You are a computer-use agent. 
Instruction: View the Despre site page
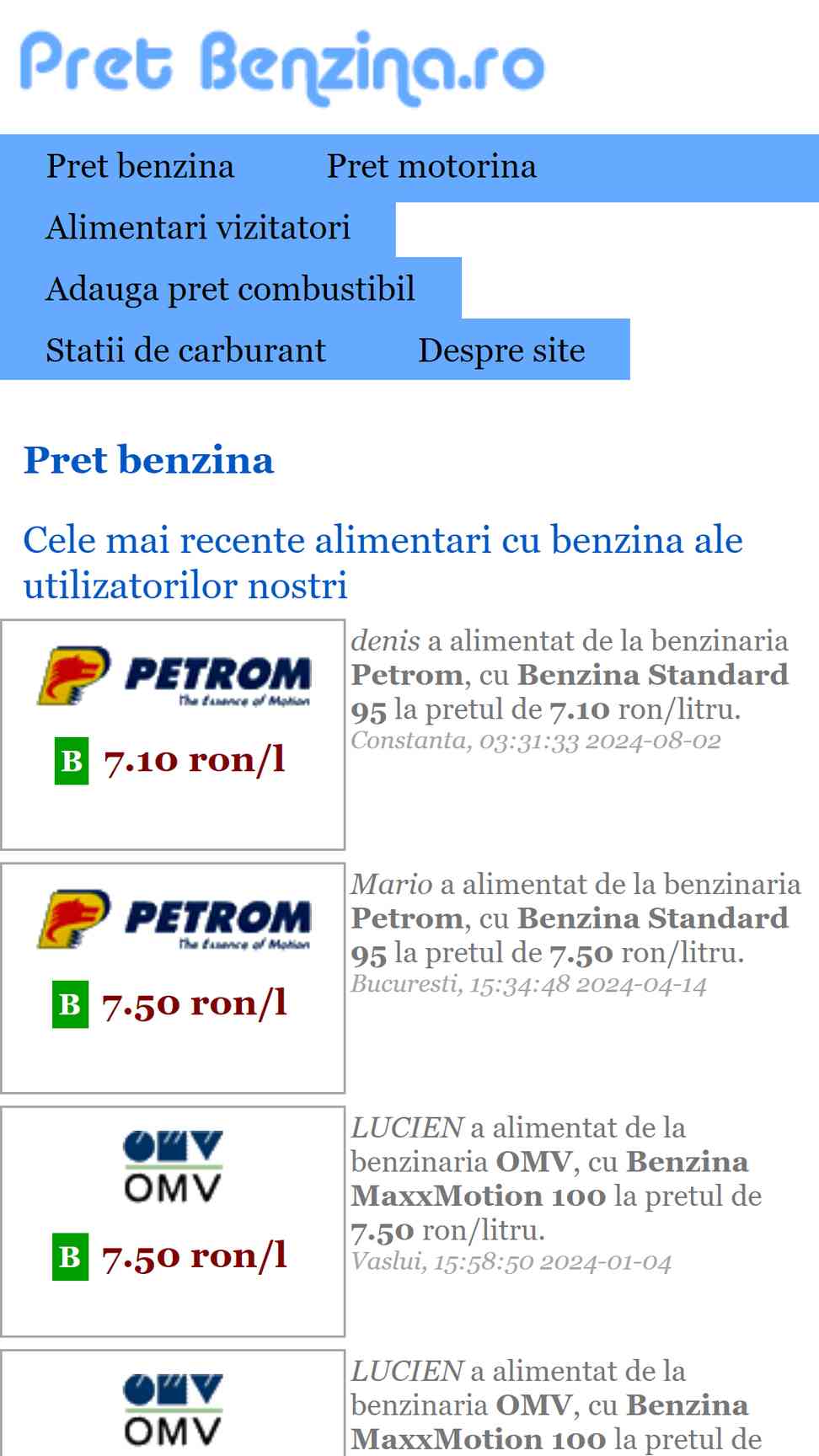[x=501, y=351]
